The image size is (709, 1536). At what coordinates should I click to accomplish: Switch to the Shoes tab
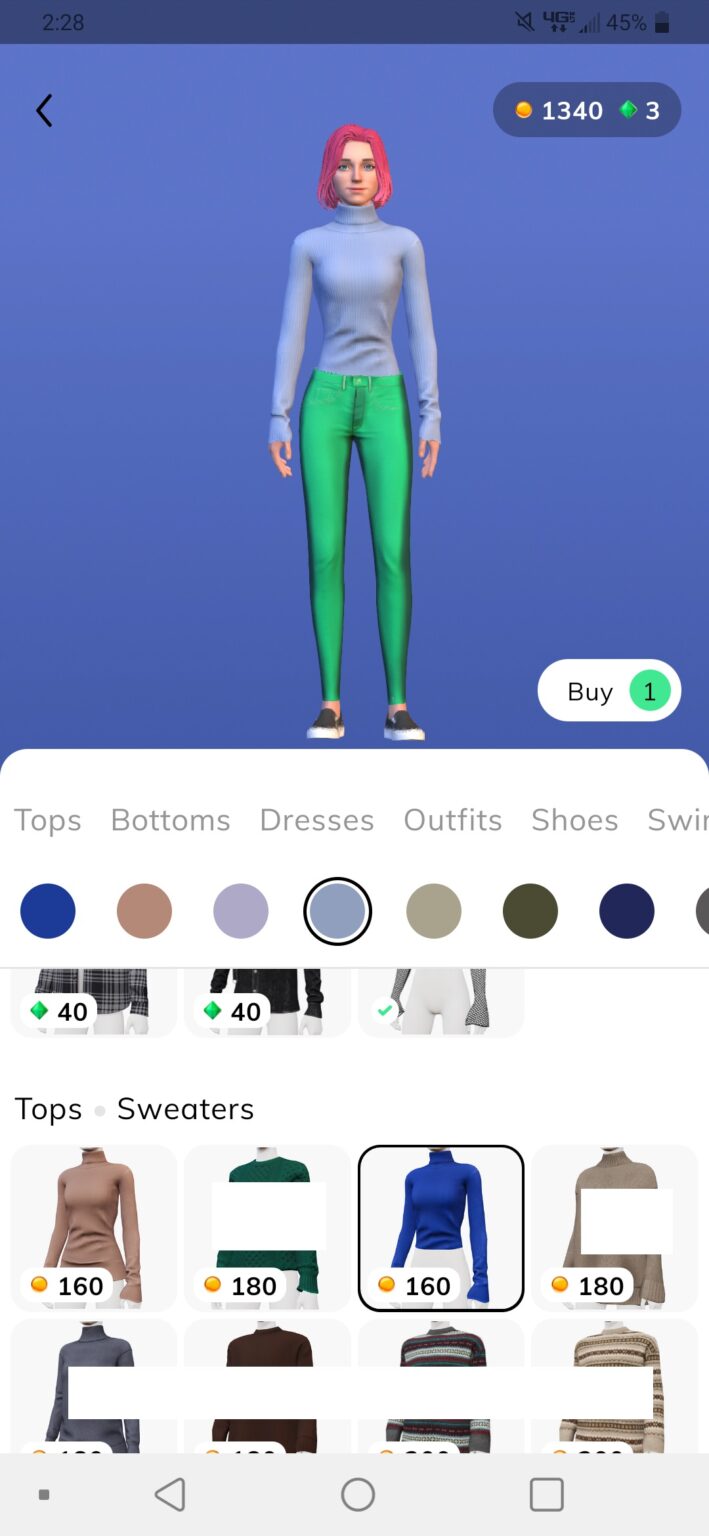(574, 820)
